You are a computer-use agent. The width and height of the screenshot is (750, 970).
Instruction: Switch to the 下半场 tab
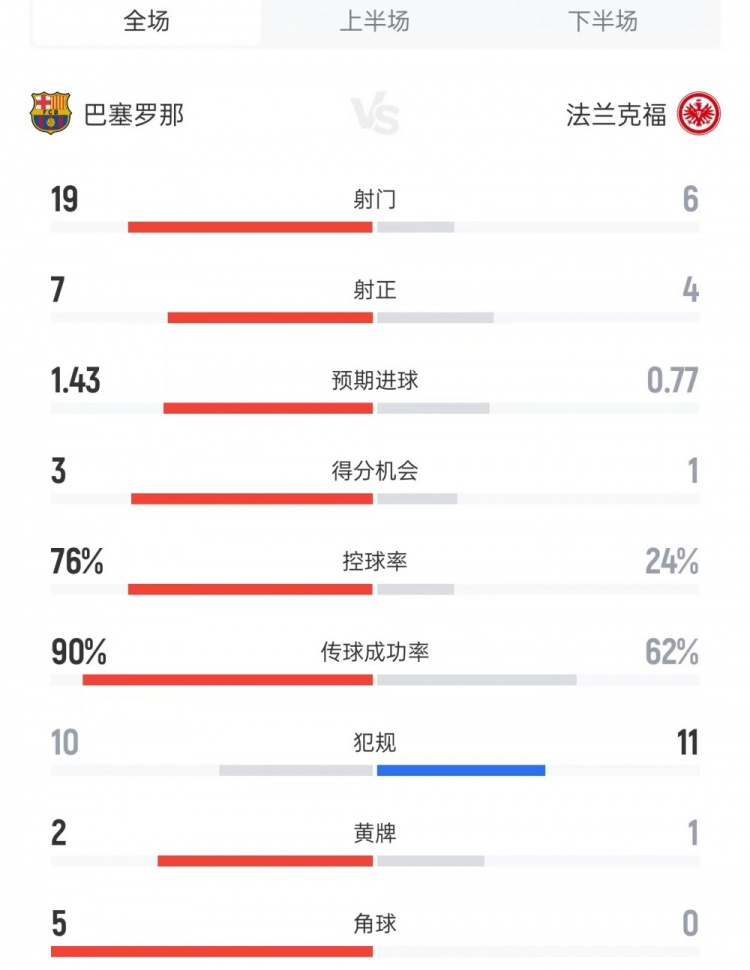coord(603,21)
